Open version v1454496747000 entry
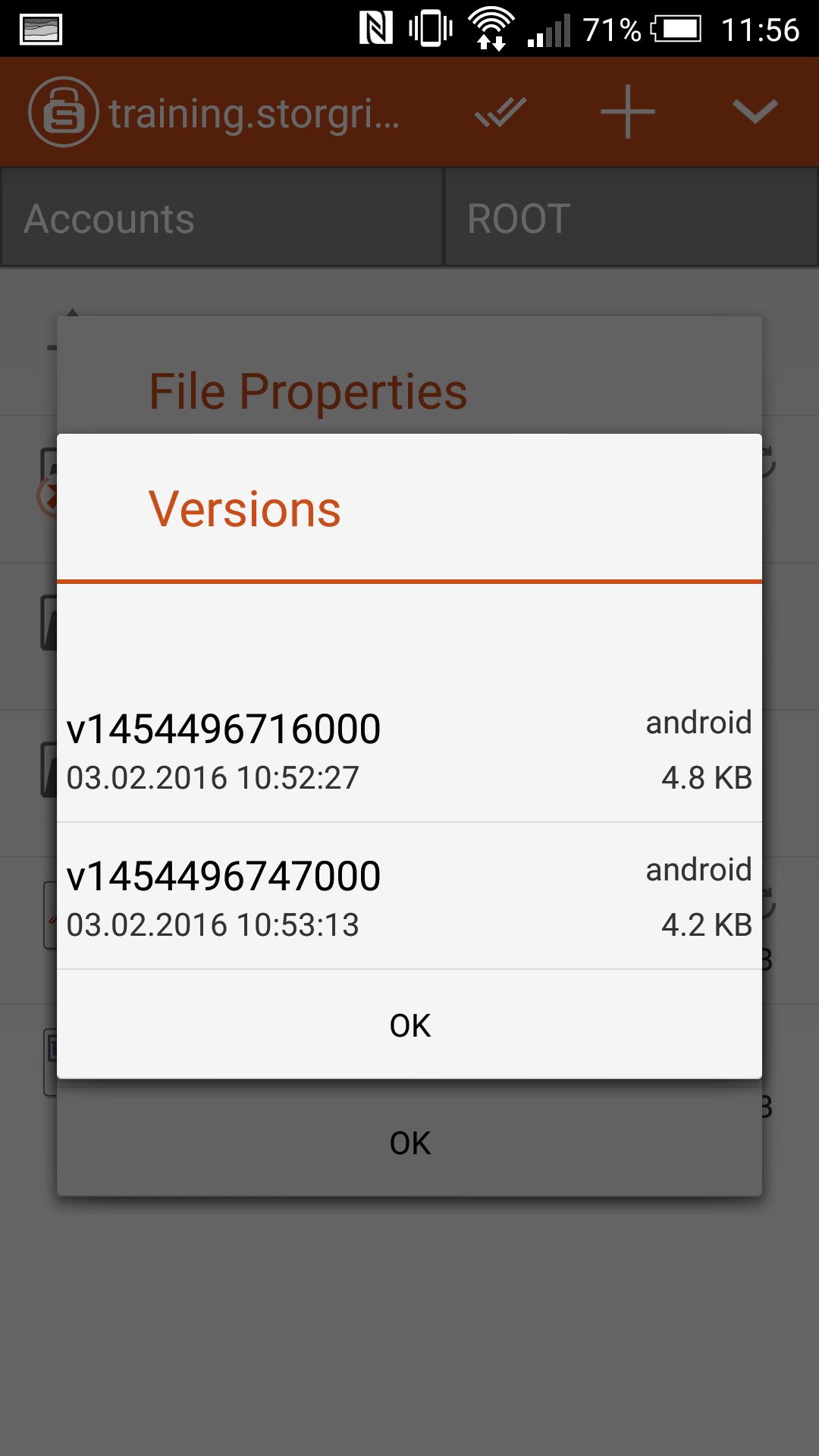The image size is (819, 1456). tap(409, 896)
